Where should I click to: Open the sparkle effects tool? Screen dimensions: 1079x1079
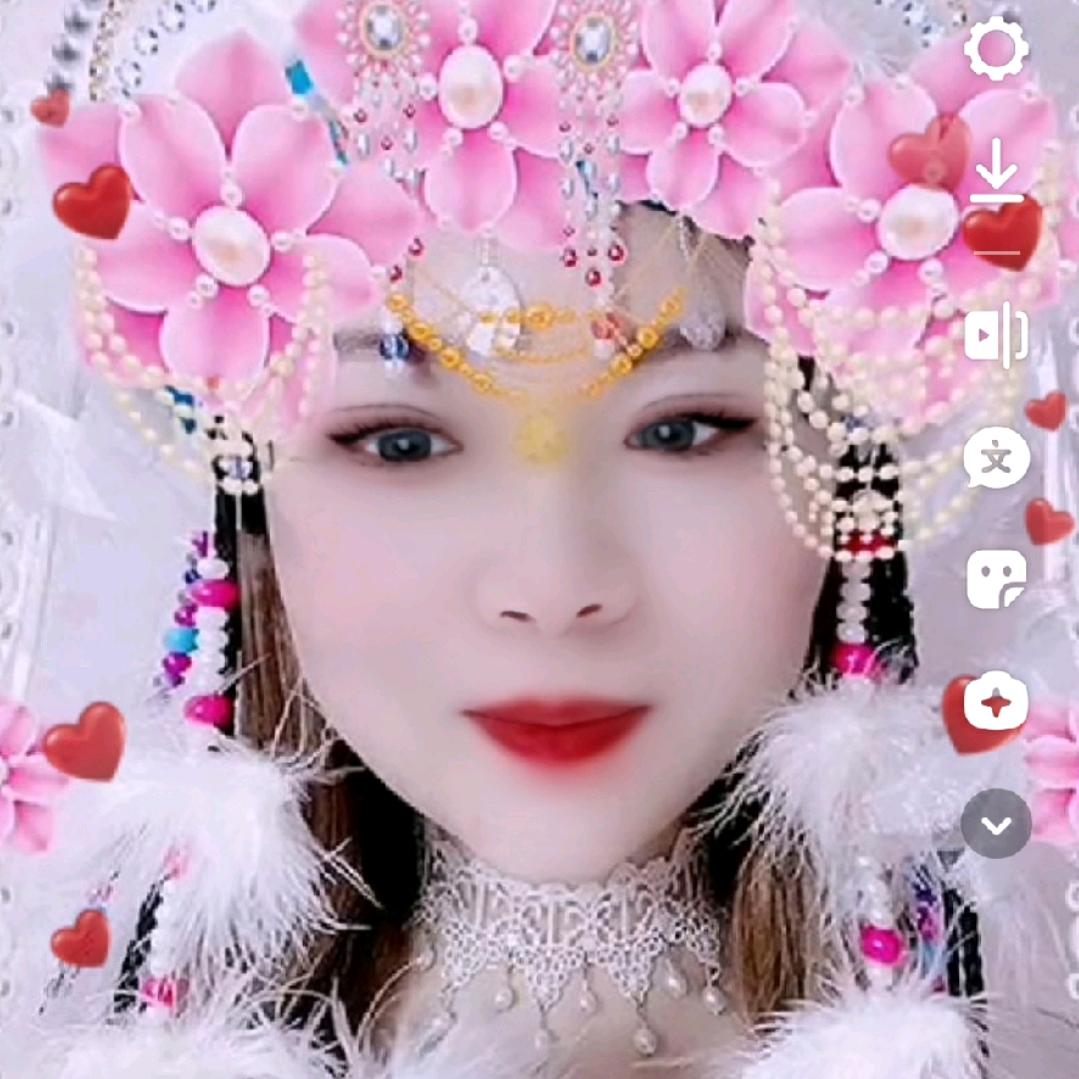(996, 703)
